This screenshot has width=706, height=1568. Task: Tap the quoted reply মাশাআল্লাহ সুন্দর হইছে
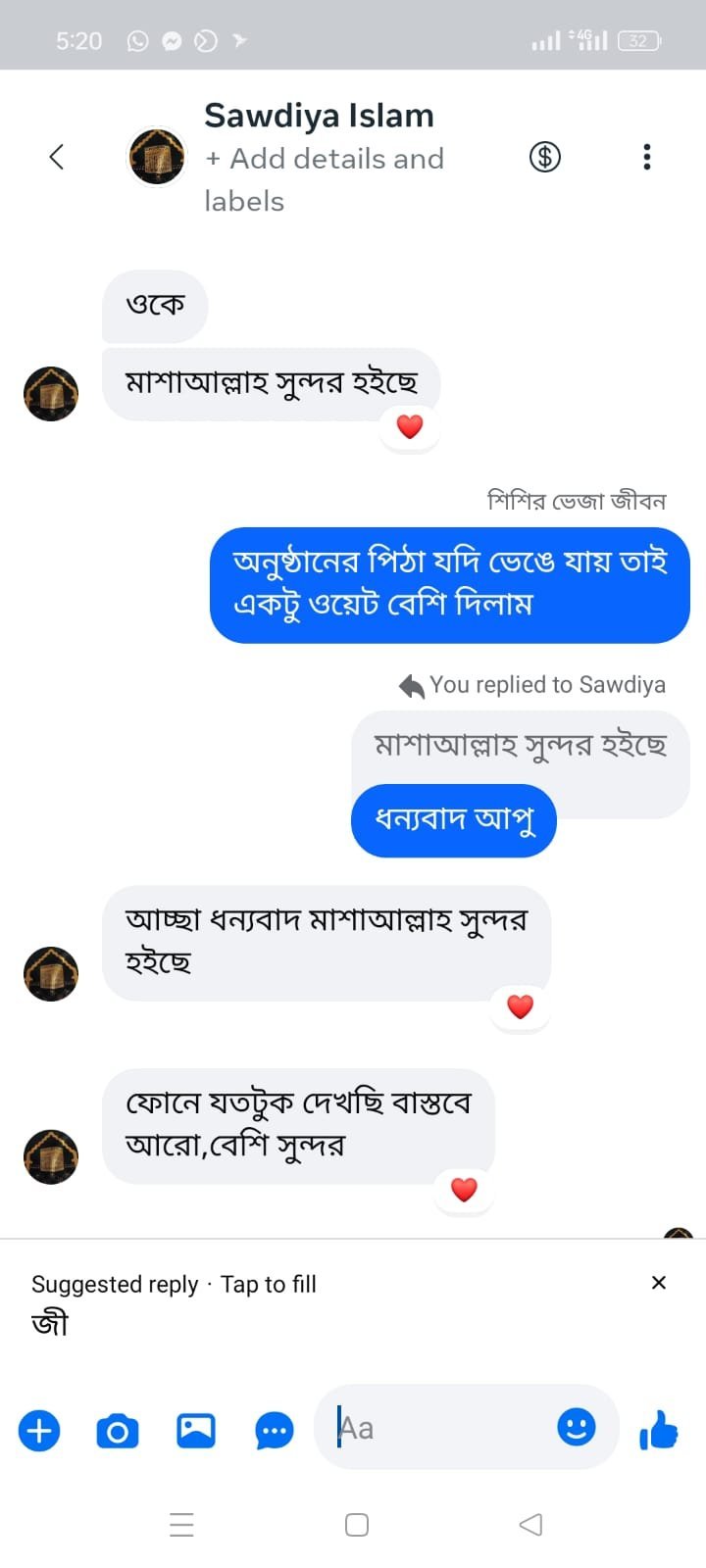[x=520, y=747]
